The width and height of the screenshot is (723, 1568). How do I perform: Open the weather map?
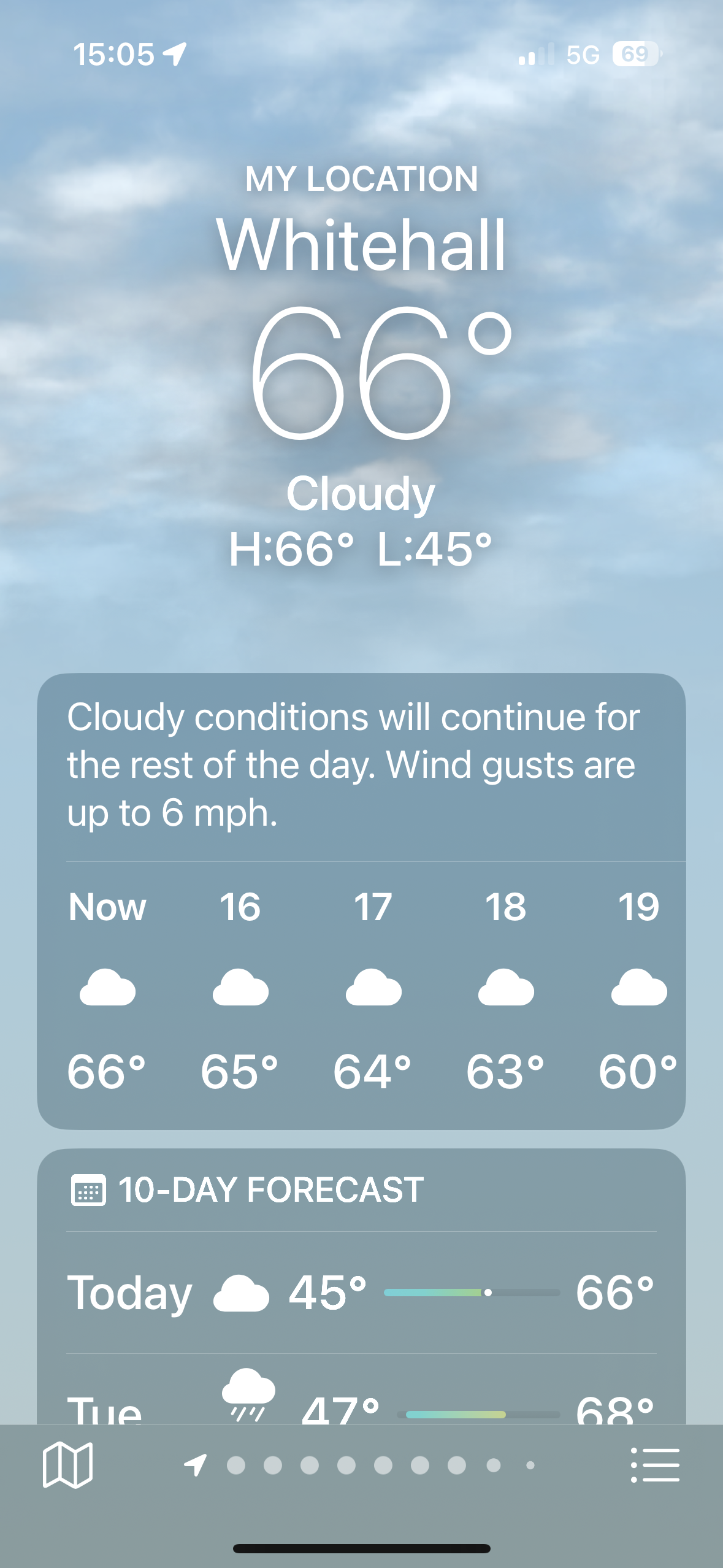67,1465
